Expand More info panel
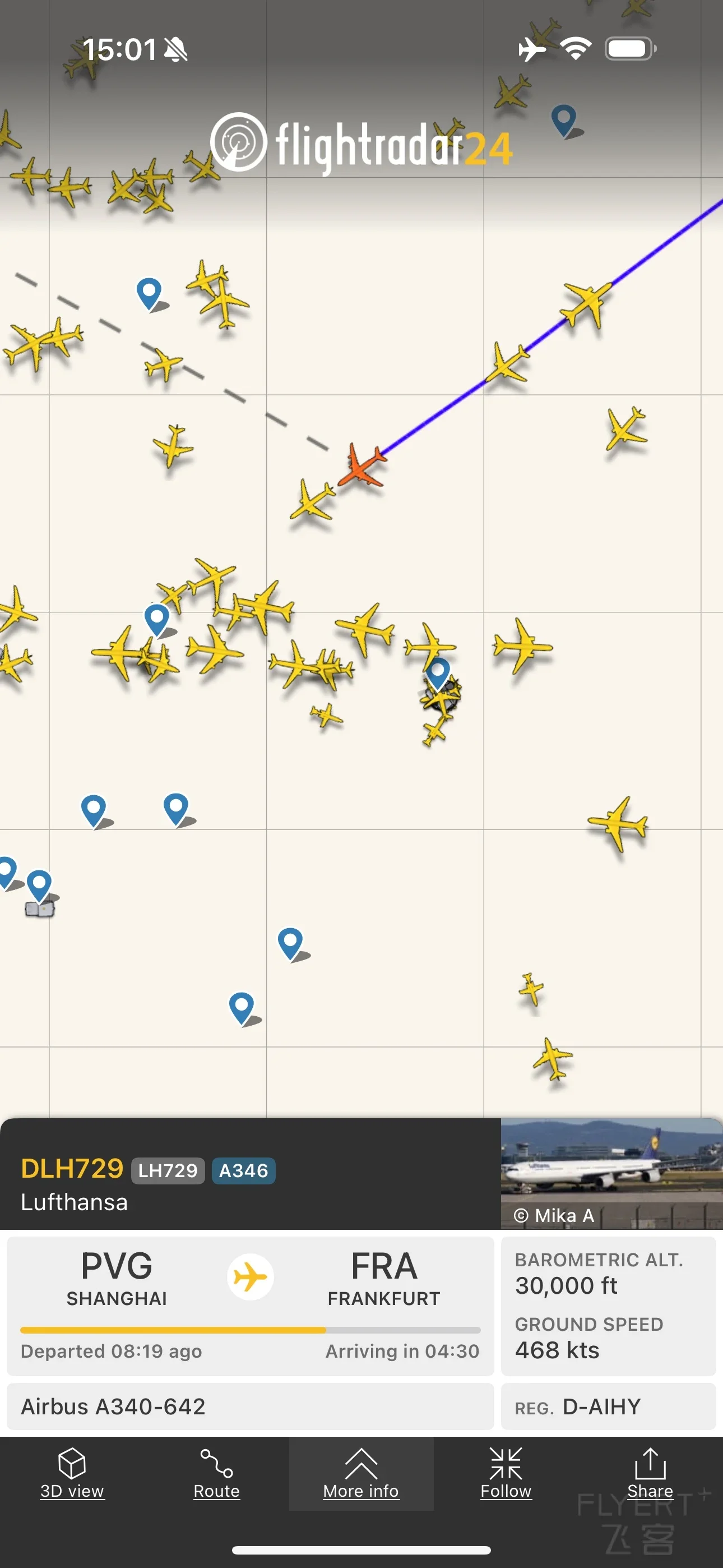The width and height of the screenshot is (723, 1568). coord(361,1473)
